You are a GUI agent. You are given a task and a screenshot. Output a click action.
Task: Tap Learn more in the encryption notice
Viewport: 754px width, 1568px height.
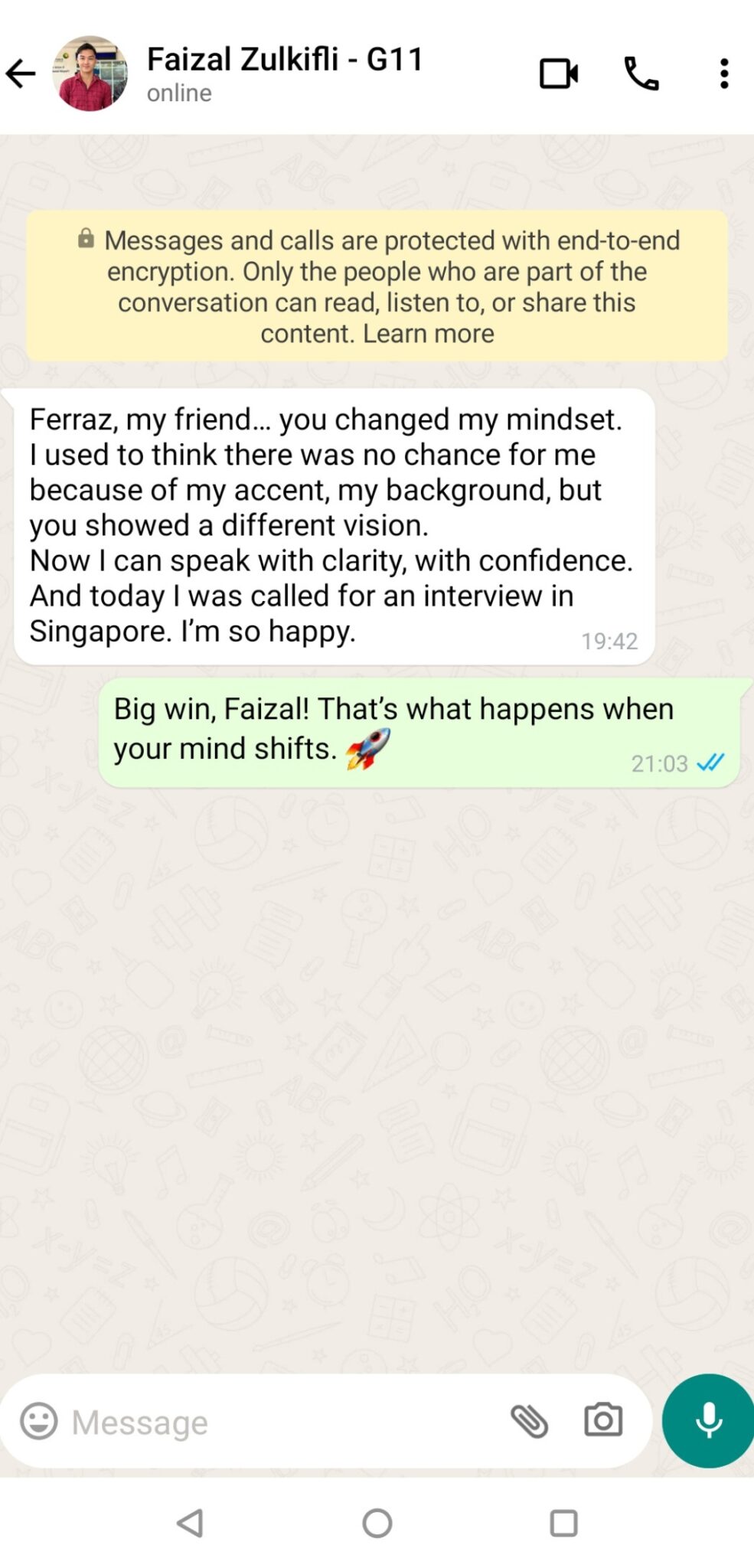pos(429,334)
